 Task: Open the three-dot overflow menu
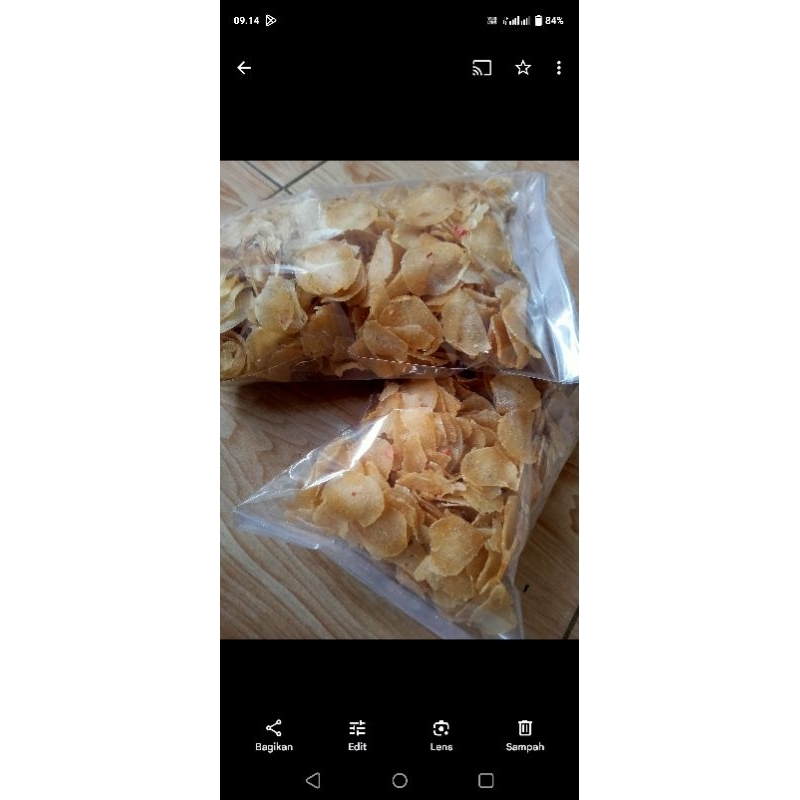(x=558, y=68)
